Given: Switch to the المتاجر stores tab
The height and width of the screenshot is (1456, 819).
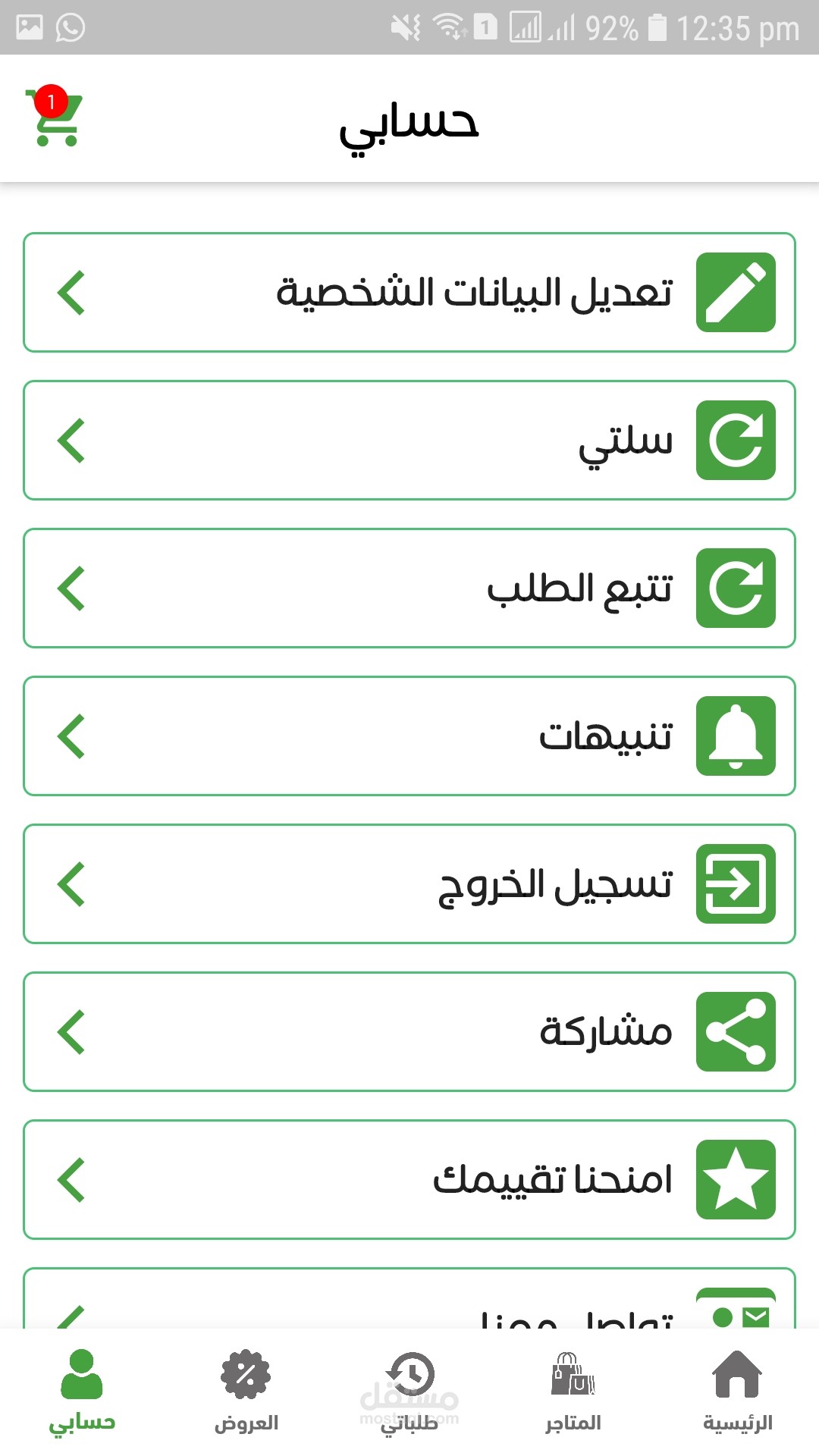Looking at the screenshot, I should (x=573, y=1392).
